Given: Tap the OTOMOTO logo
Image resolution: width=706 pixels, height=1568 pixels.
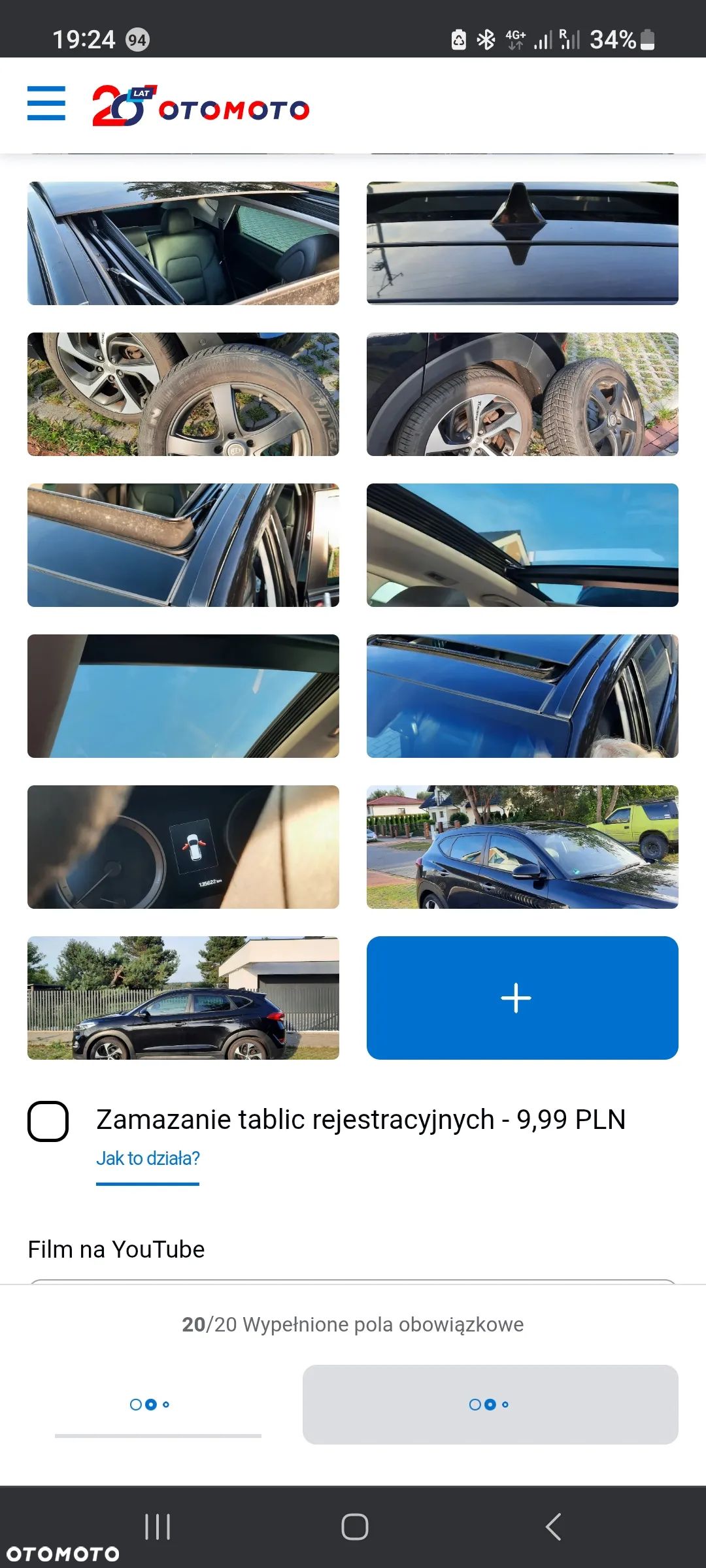Looking at the screenshot, I should (201, 106).
